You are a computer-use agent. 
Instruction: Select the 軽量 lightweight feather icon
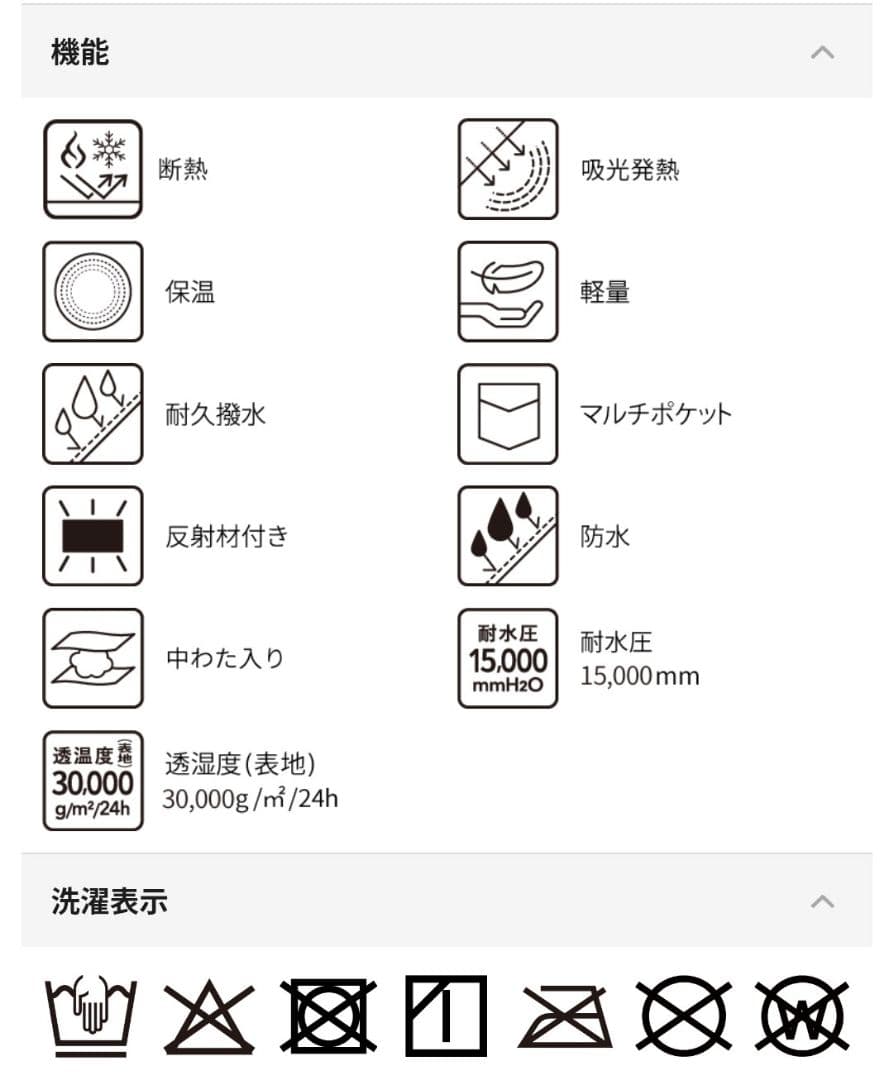click(507, 292)
